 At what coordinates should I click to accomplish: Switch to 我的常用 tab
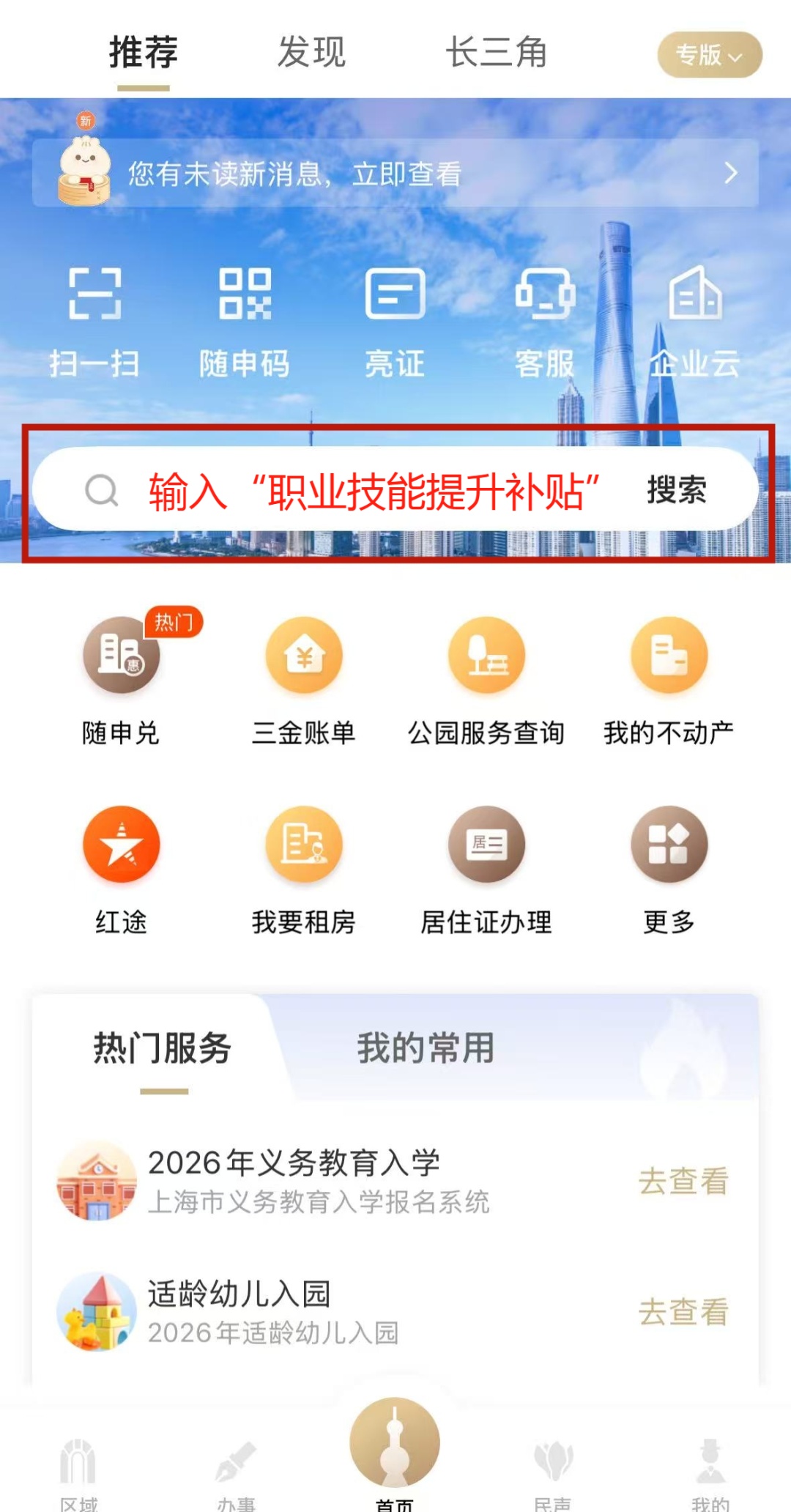point(426,1048)
